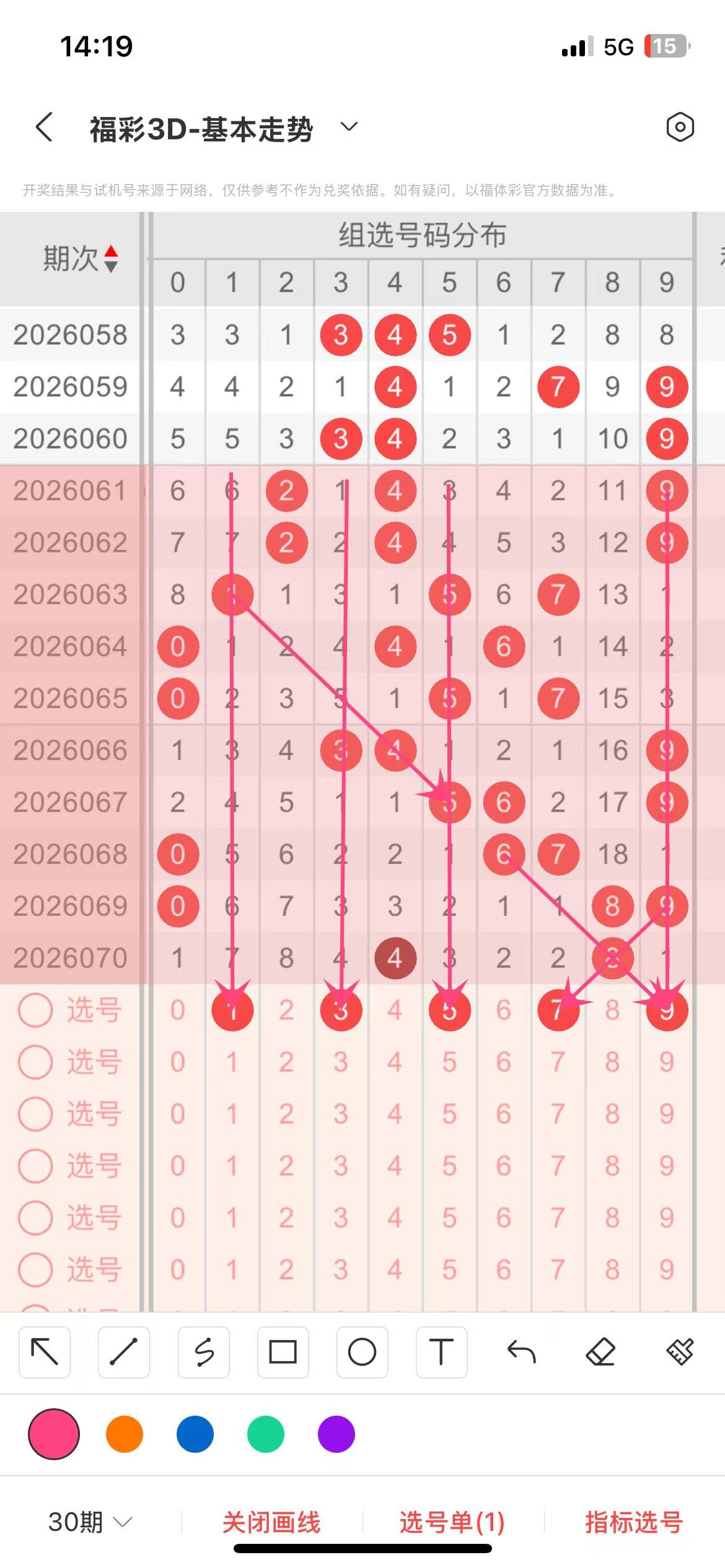
Task: Go back using the top-left arrow
Action: (45, 128)
